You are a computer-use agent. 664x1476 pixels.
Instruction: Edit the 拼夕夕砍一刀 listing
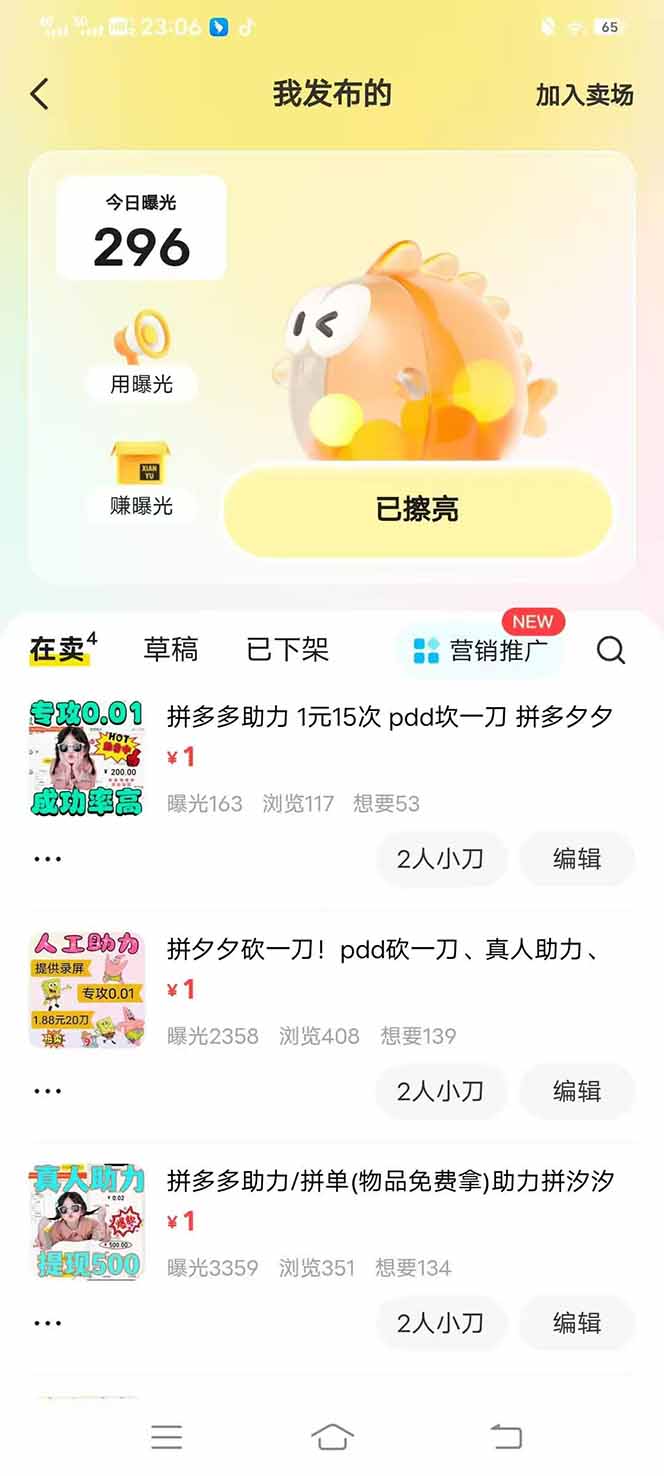click(x=577, y=1091)
